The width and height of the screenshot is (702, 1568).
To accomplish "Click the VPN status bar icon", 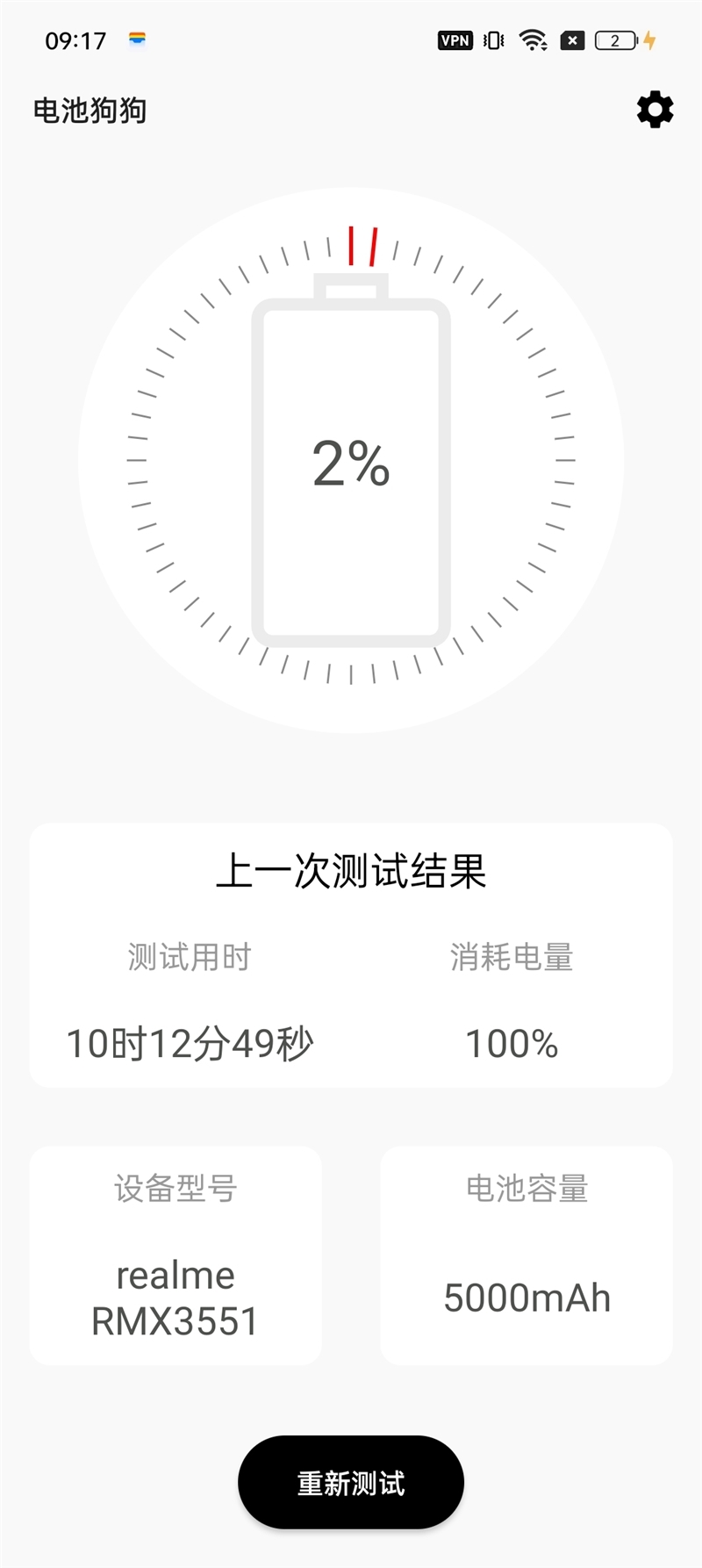I will [x=455, y=40].
